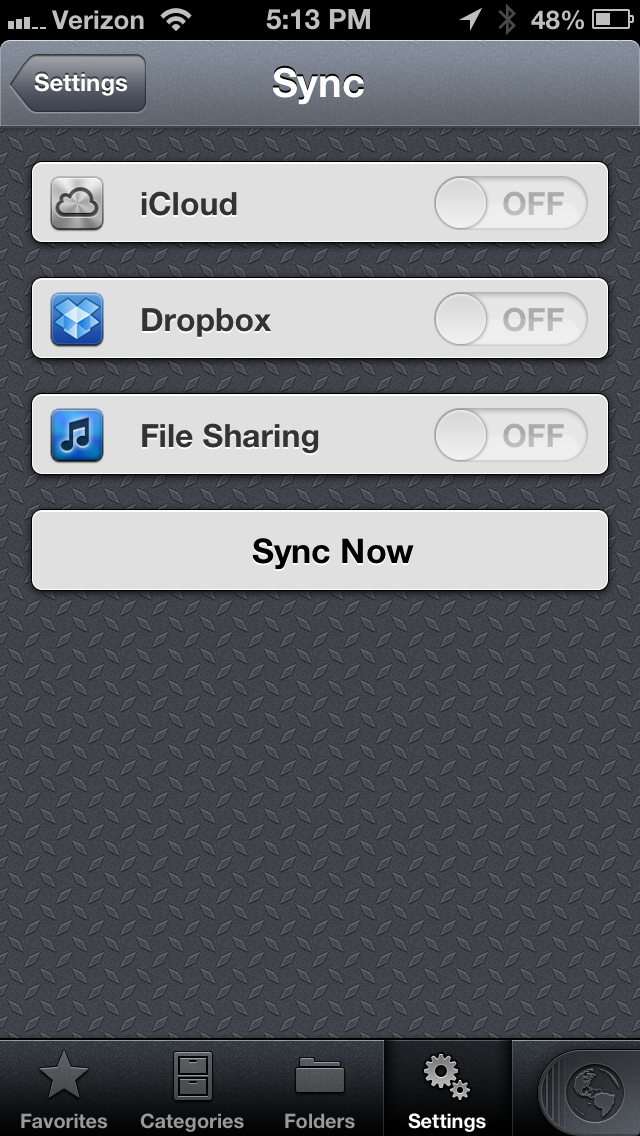Turn on iCloud sync

510,203
